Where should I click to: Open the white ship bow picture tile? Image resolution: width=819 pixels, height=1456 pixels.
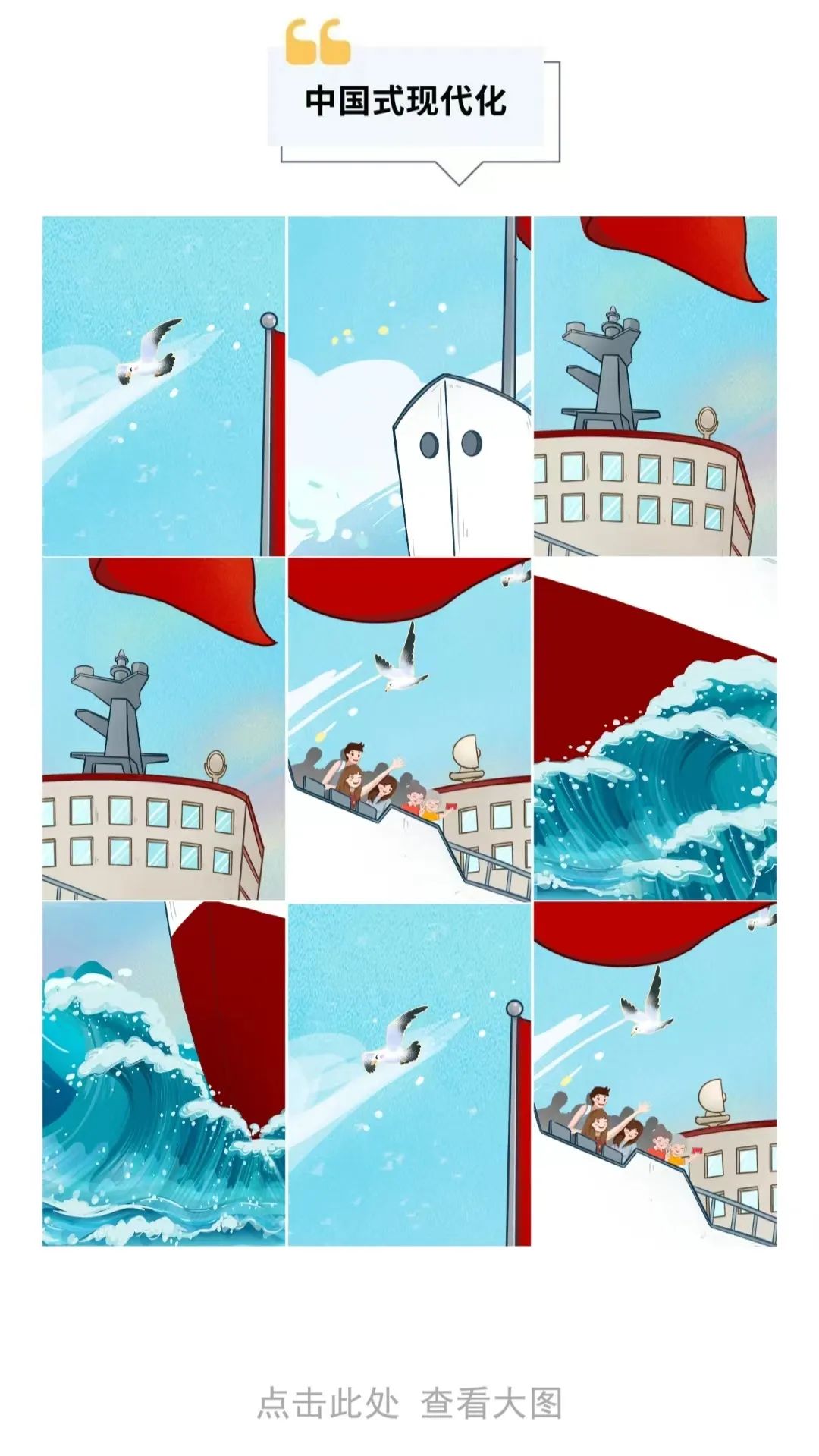tap(409, 386)
